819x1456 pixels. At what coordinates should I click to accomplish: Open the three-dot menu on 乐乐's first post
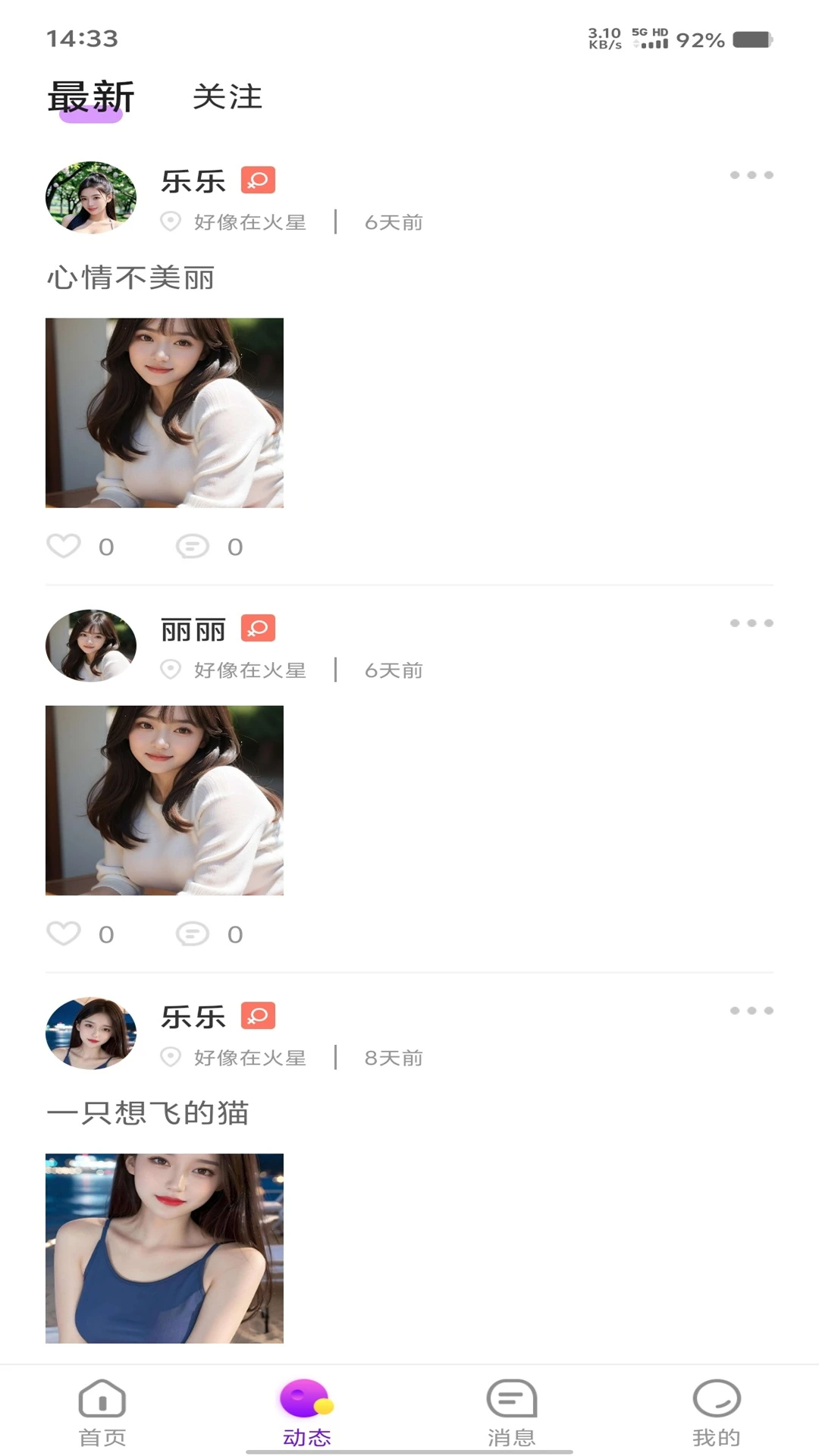pyautogui.click(x=751, y=175)
